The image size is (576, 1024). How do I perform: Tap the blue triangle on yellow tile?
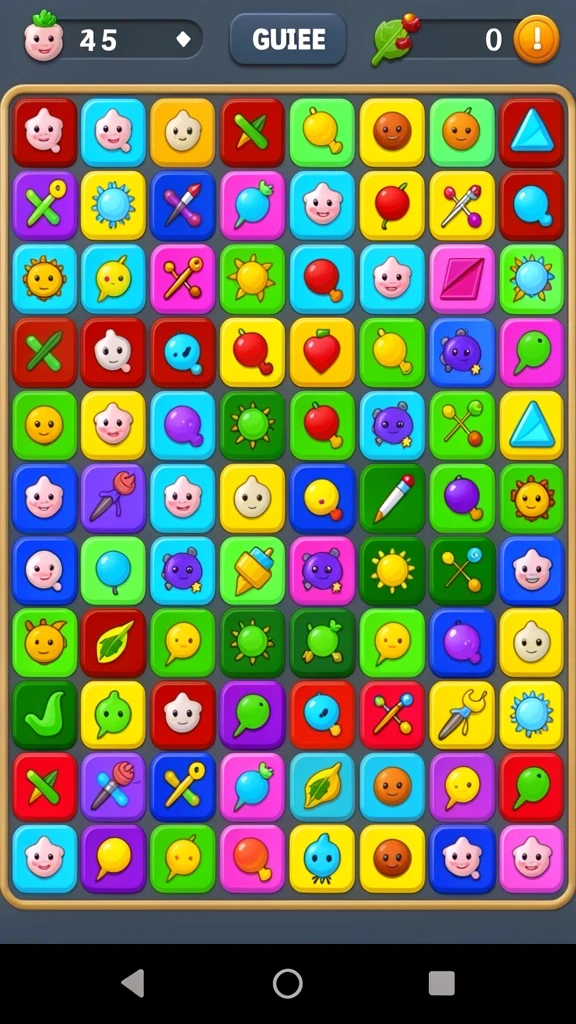pos(532,426)
